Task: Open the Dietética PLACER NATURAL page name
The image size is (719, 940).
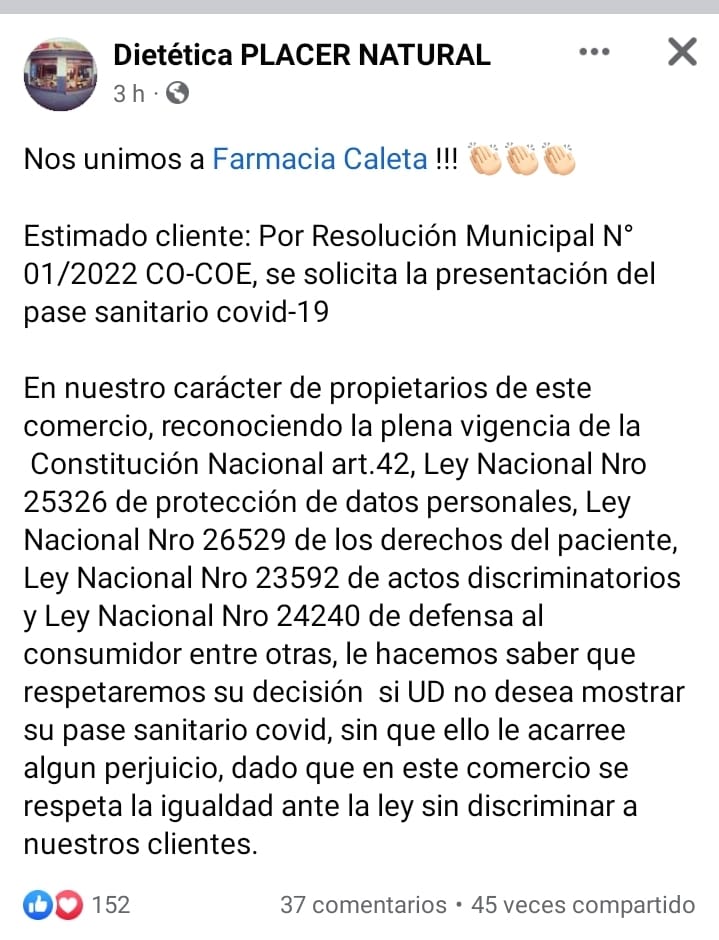Action: (301, 55)
